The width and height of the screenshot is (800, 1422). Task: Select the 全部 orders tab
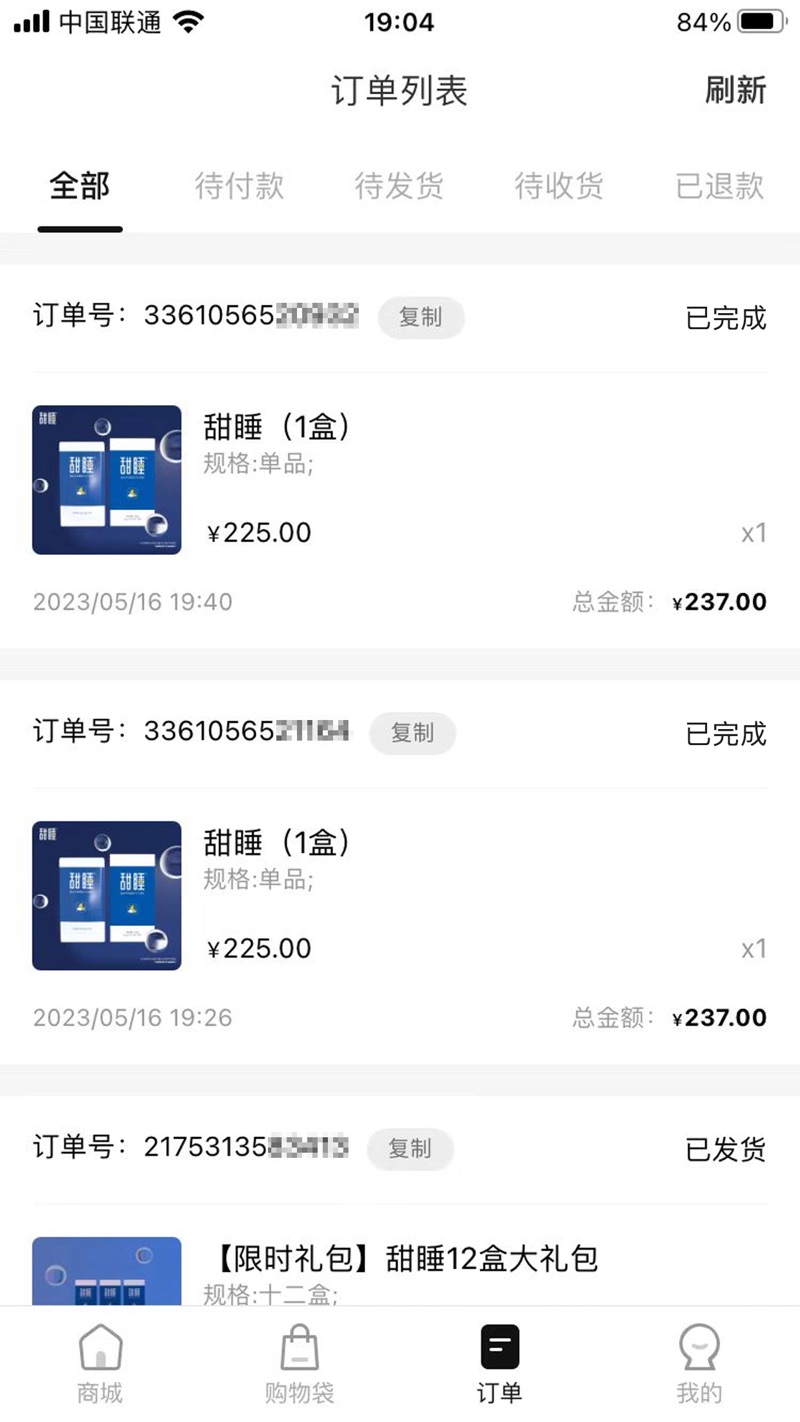pos(80,186)
